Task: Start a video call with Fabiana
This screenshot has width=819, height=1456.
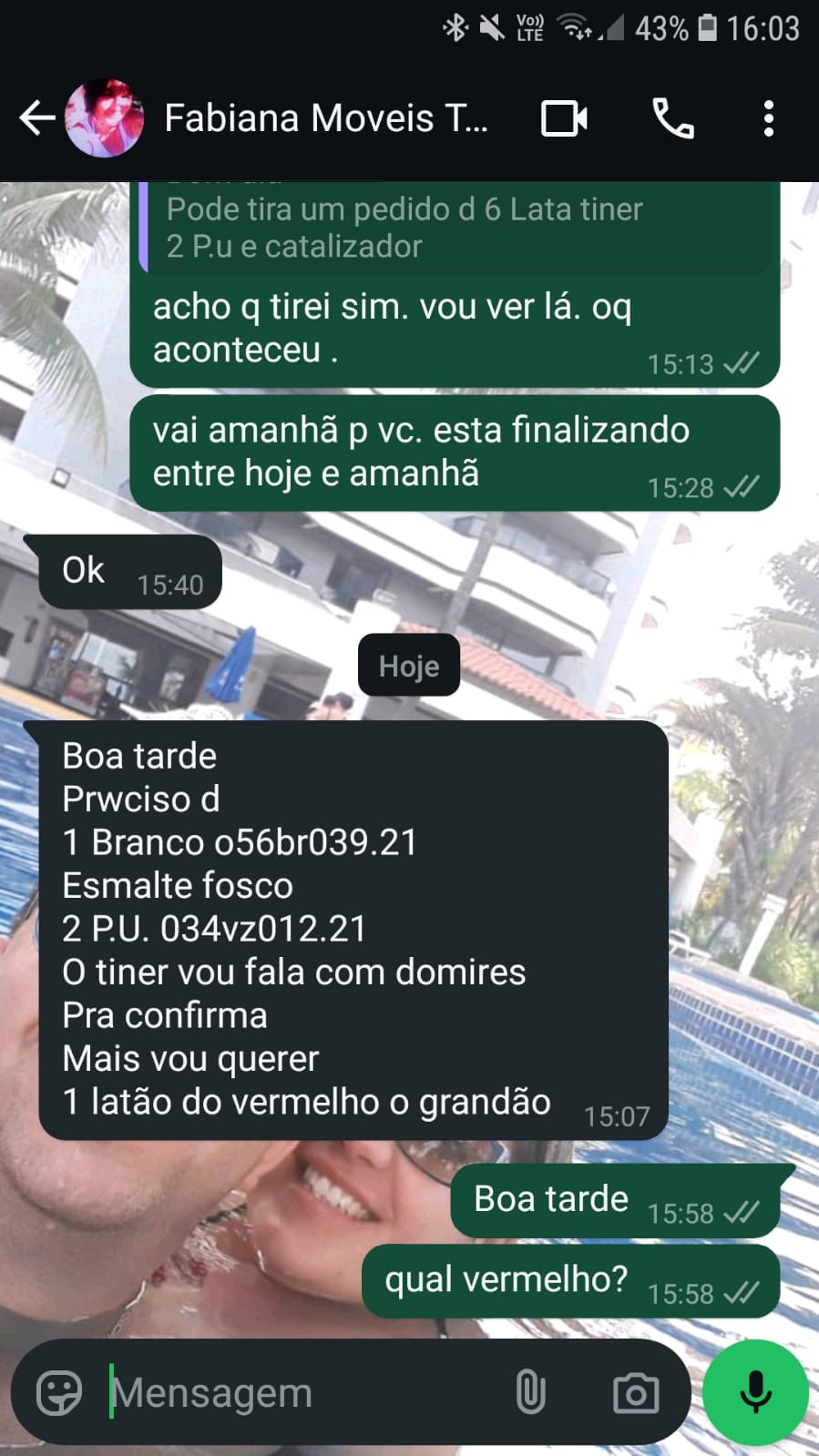Action: (x=564, y=118)
